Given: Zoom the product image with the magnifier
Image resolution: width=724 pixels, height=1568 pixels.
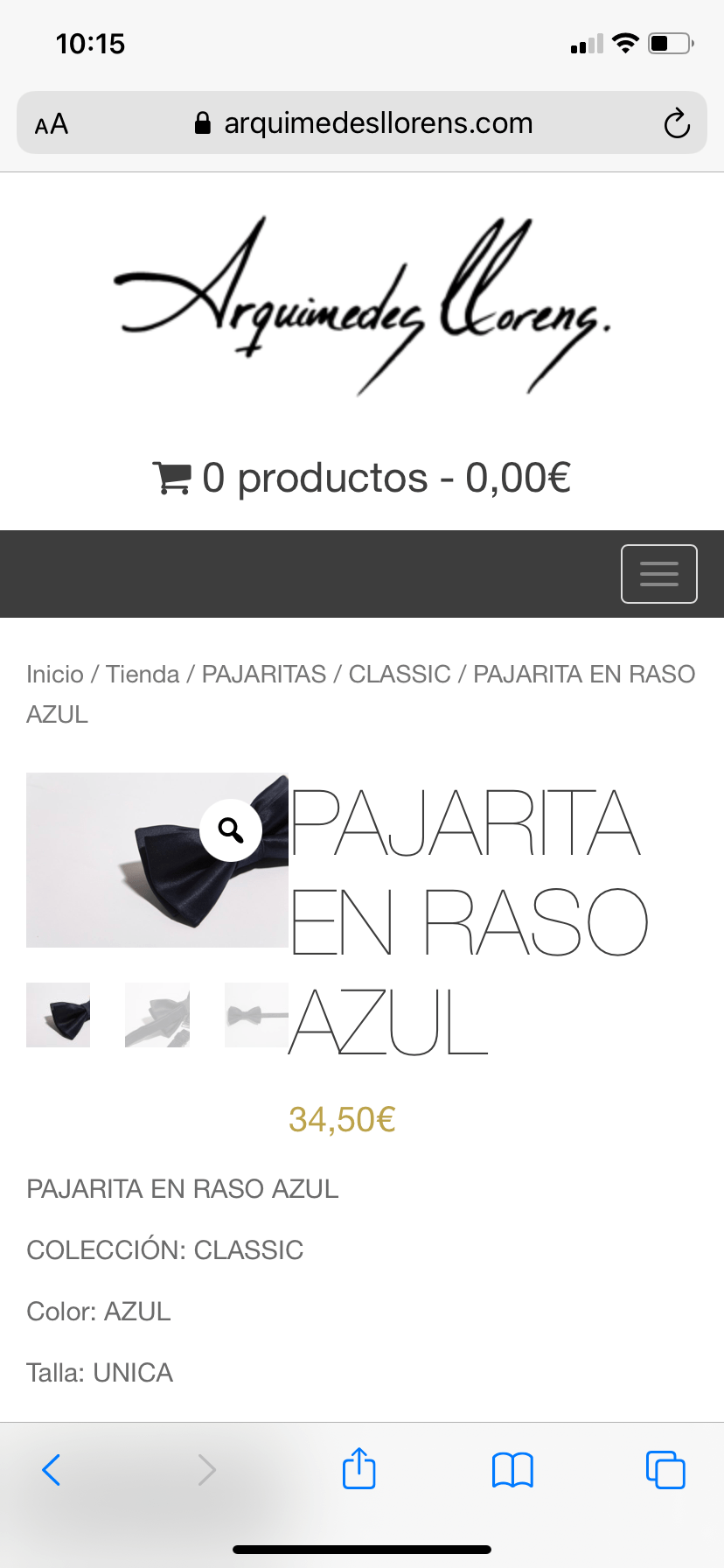Looking at the screenshot, I should pos(231,829).
